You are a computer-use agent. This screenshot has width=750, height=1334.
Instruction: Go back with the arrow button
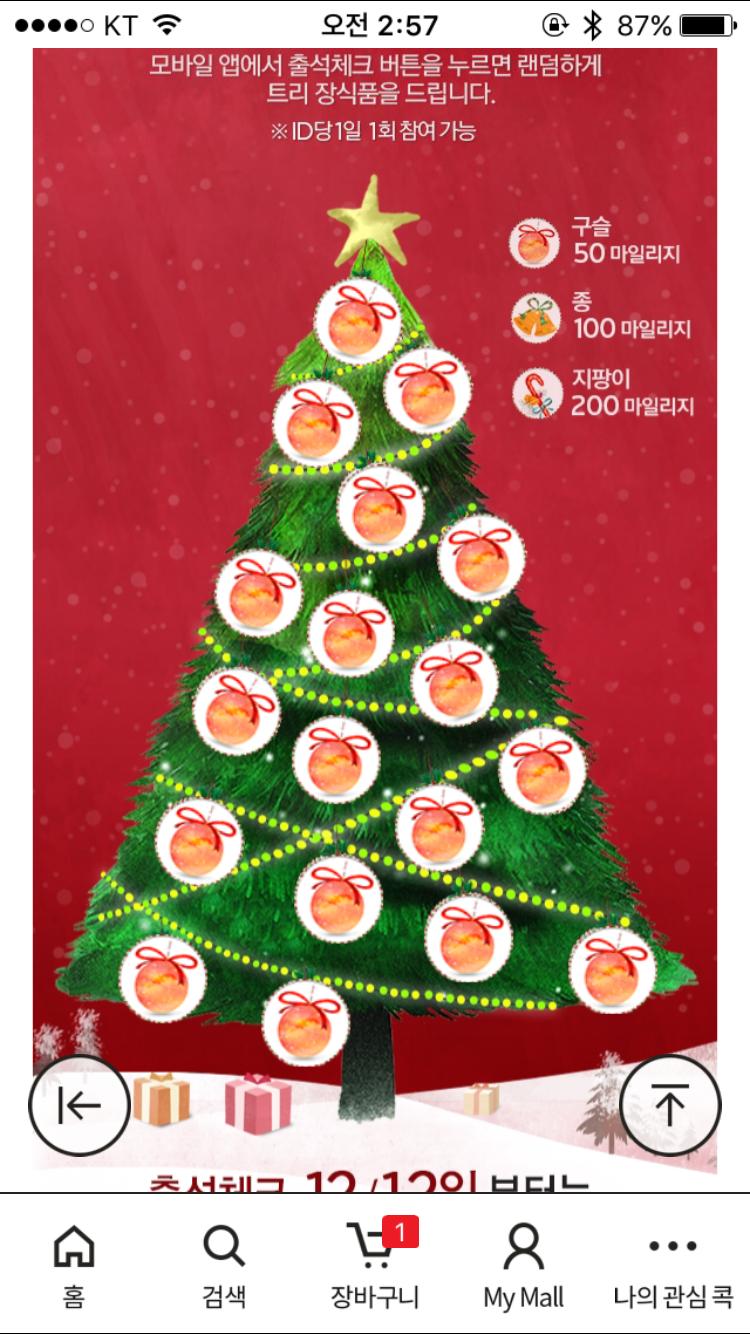click(79, 1106)
